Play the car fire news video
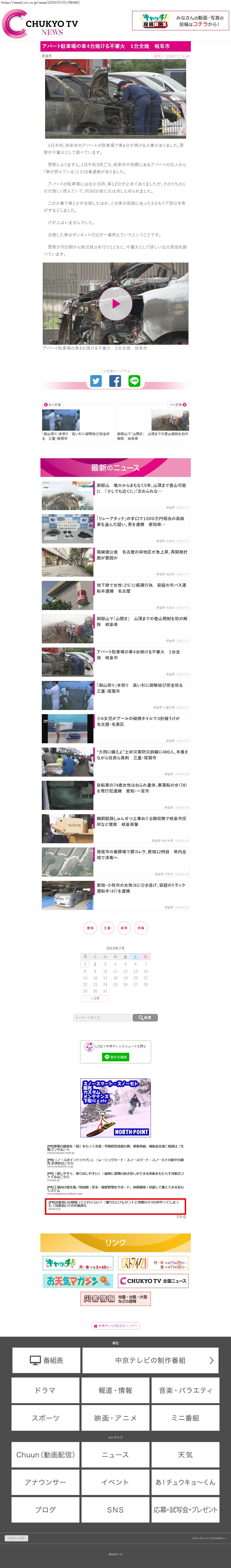This screenshot has height=1568, width=231. [x=116, y=303]
